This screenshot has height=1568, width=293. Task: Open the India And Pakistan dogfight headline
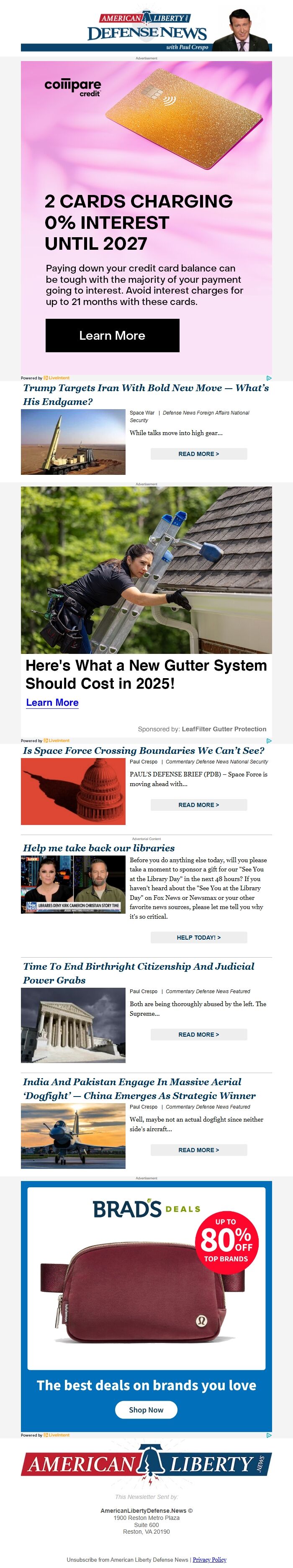coord(139,1088)
